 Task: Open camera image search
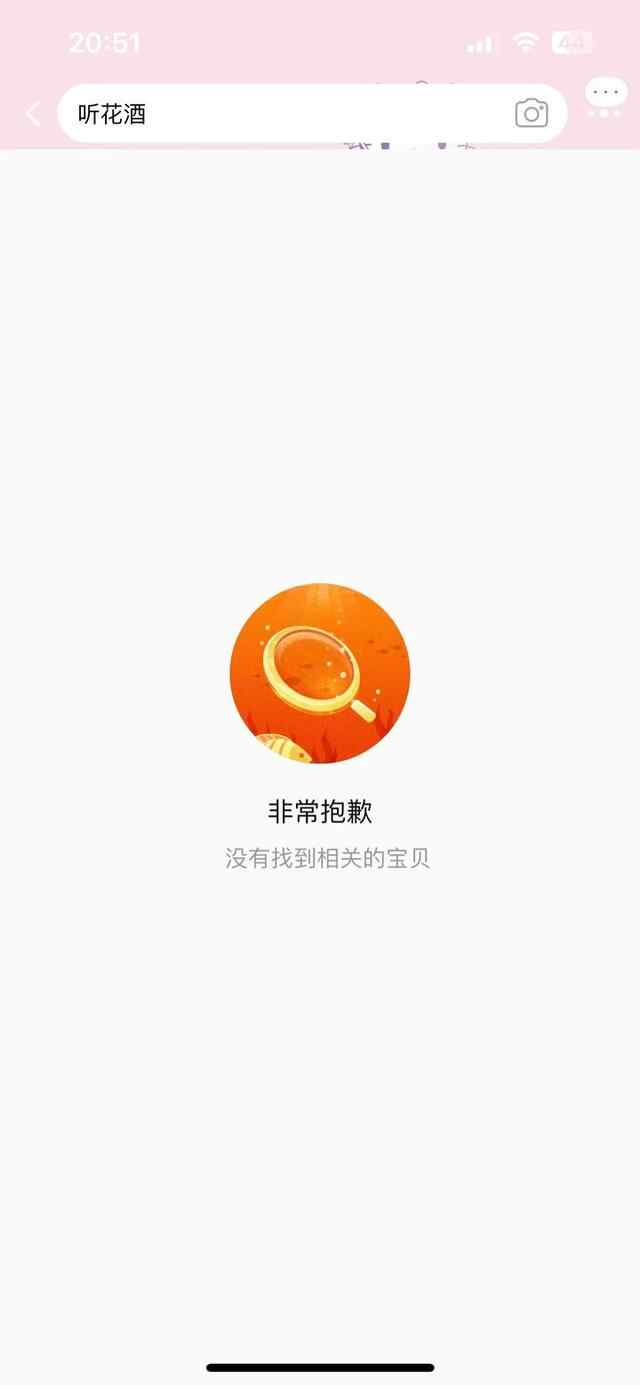coord(531,114)
